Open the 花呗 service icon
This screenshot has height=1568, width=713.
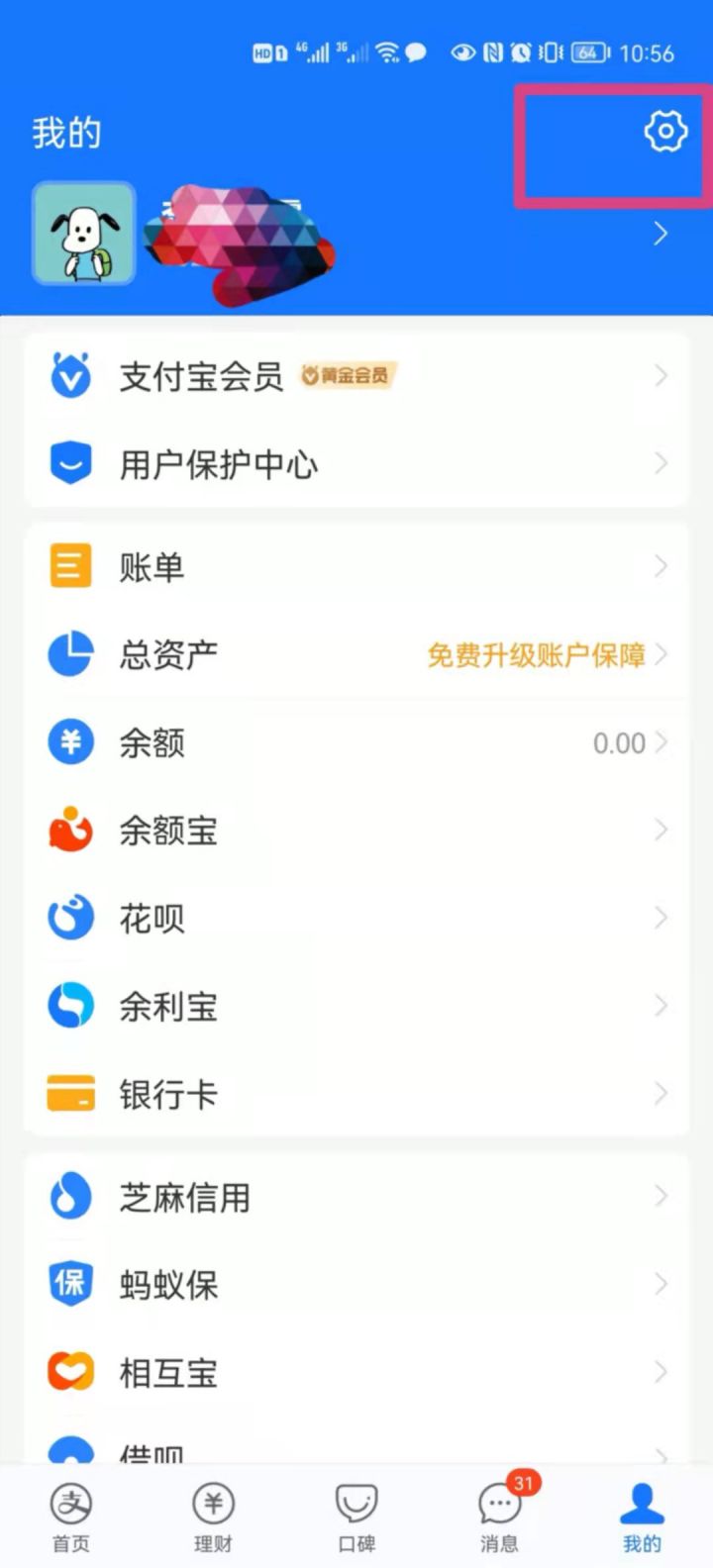pyautogui.click(x=69, y=918)
